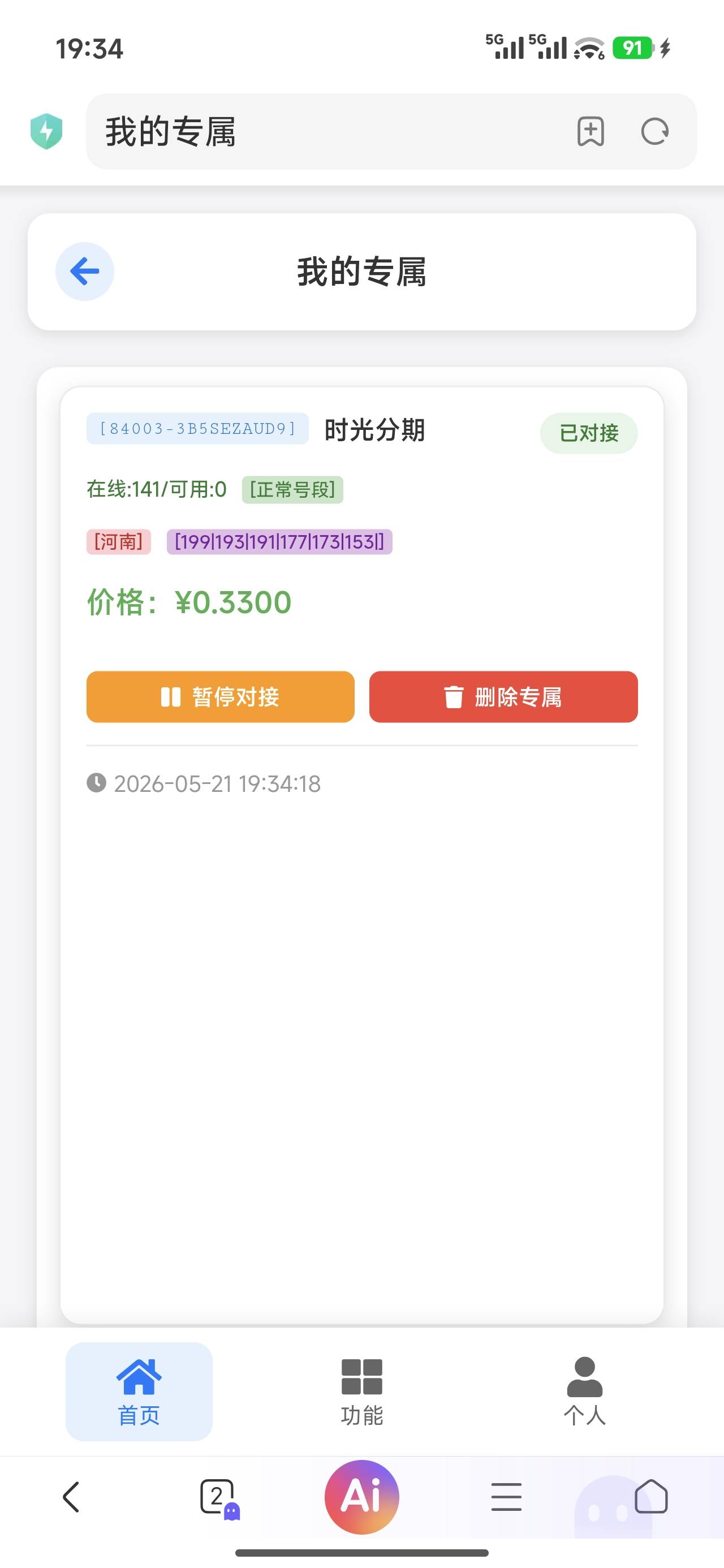Open the browser security shield icon
Screen dimensions: 724x1568
pos(46,131)
